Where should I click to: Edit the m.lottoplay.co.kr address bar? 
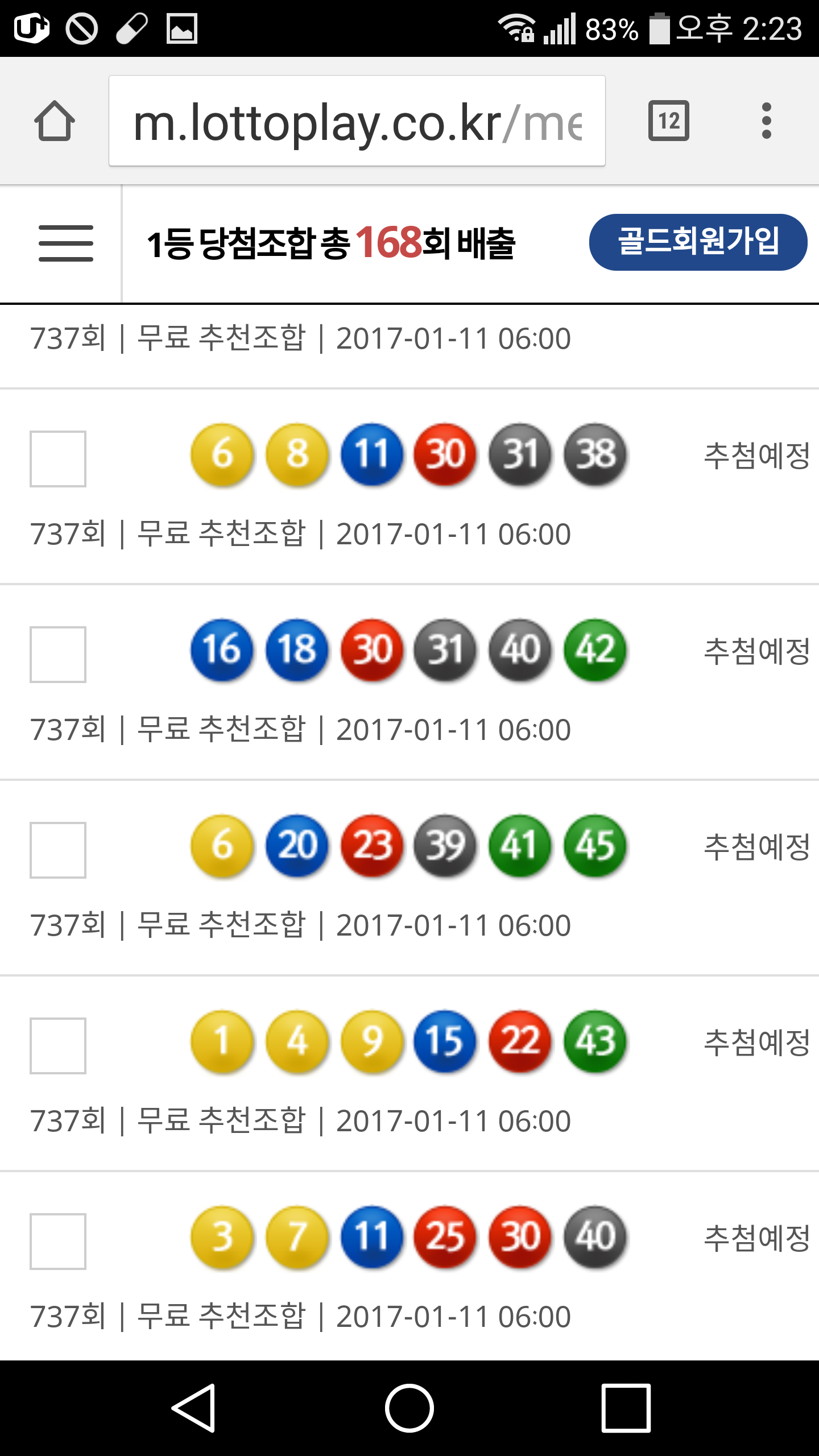point(357,121)
